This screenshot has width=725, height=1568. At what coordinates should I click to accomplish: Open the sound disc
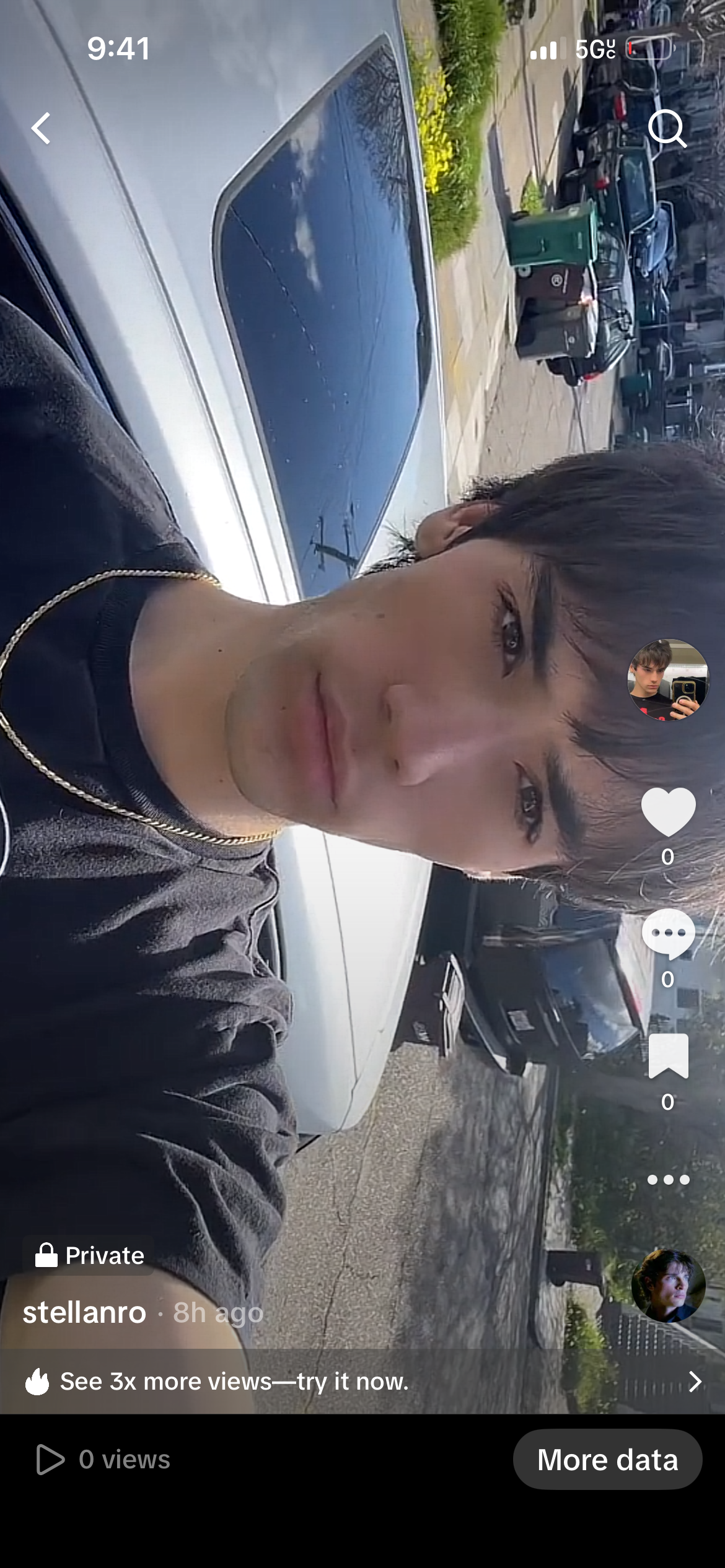point(667,1286)
